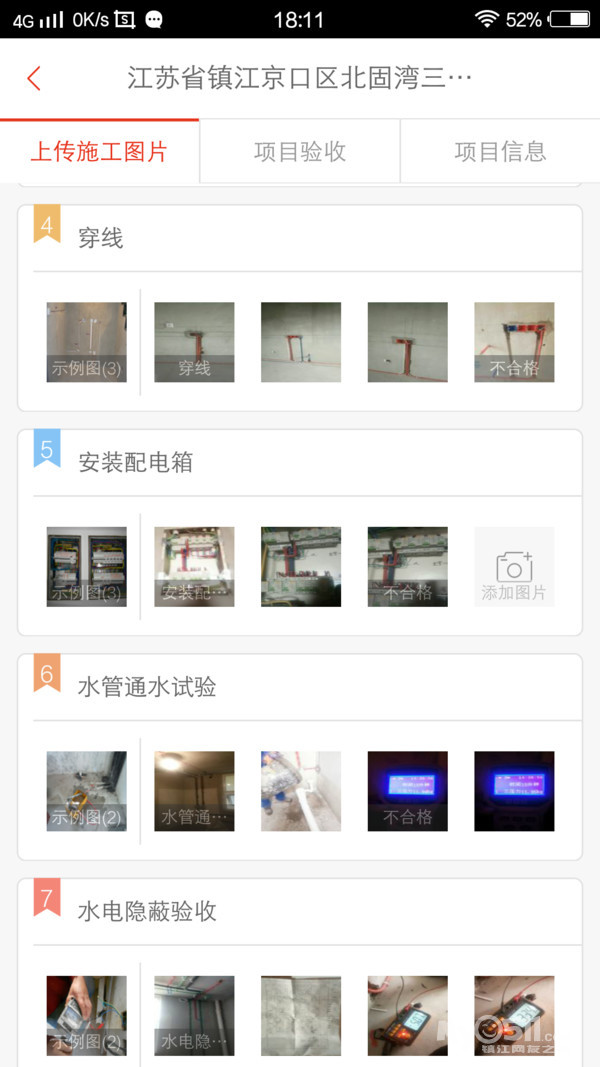View the 不合格 photo in 穿线 section
Screen dimensions: 600x1067
(x=514, y=342)
